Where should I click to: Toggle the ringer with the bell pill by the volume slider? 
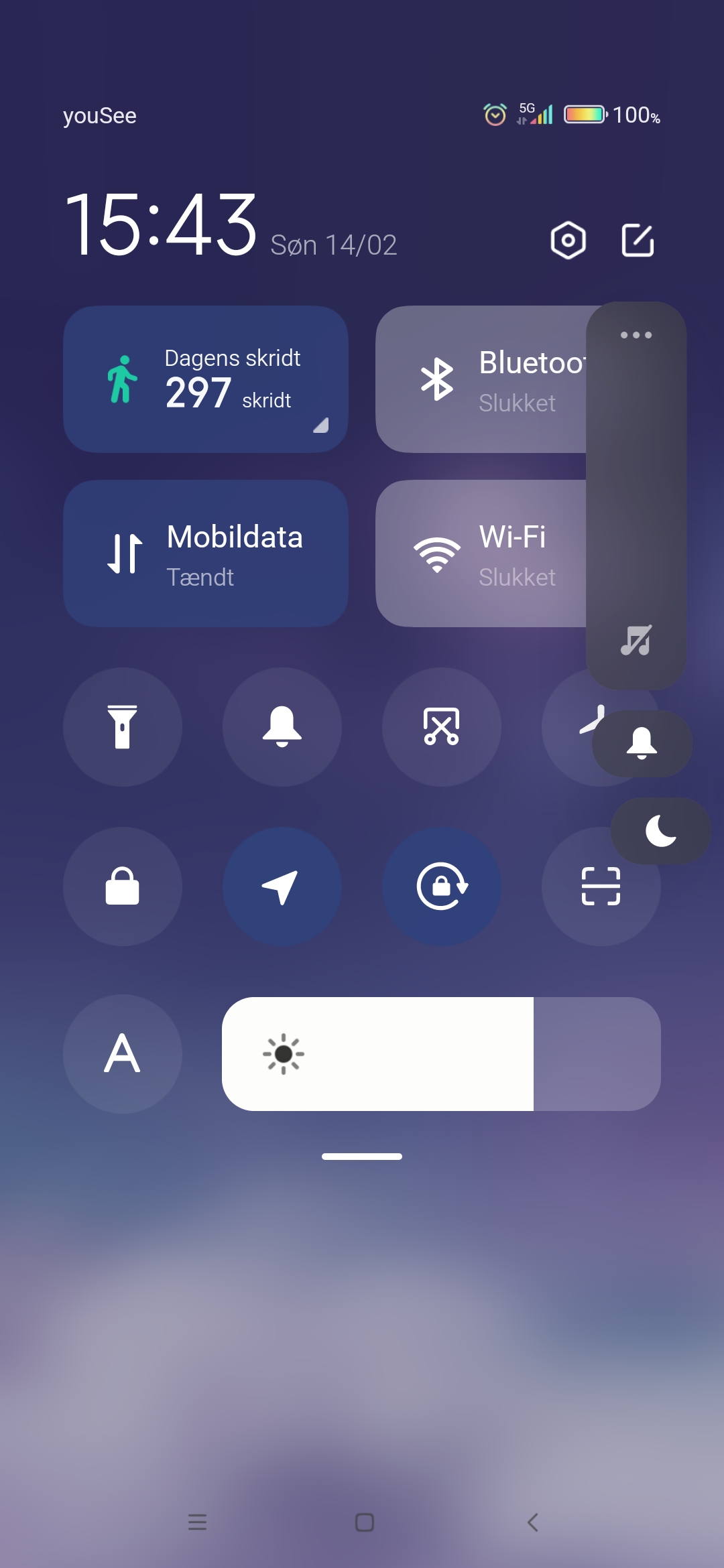click(642, 743)
